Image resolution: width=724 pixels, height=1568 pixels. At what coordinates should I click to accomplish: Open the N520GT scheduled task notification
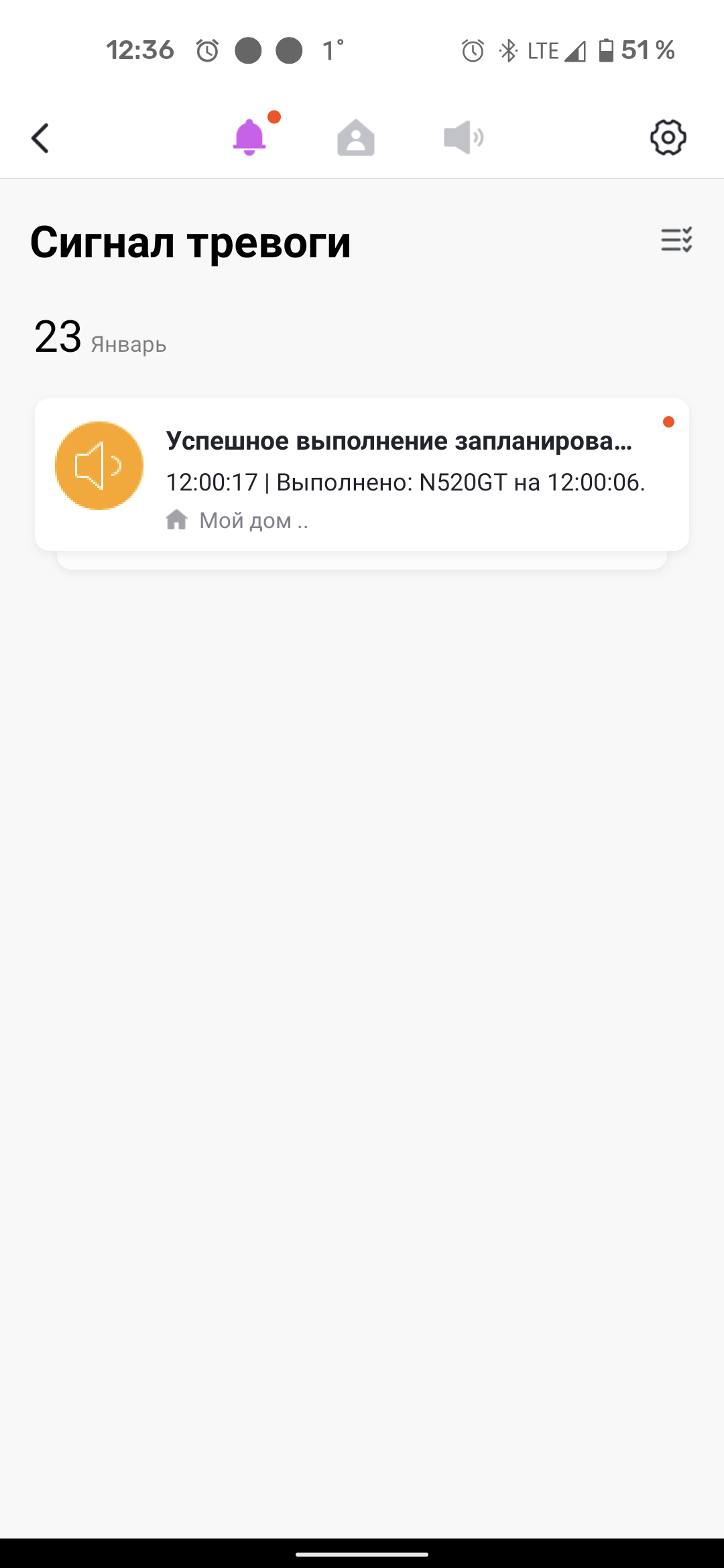tap(362, 474)
